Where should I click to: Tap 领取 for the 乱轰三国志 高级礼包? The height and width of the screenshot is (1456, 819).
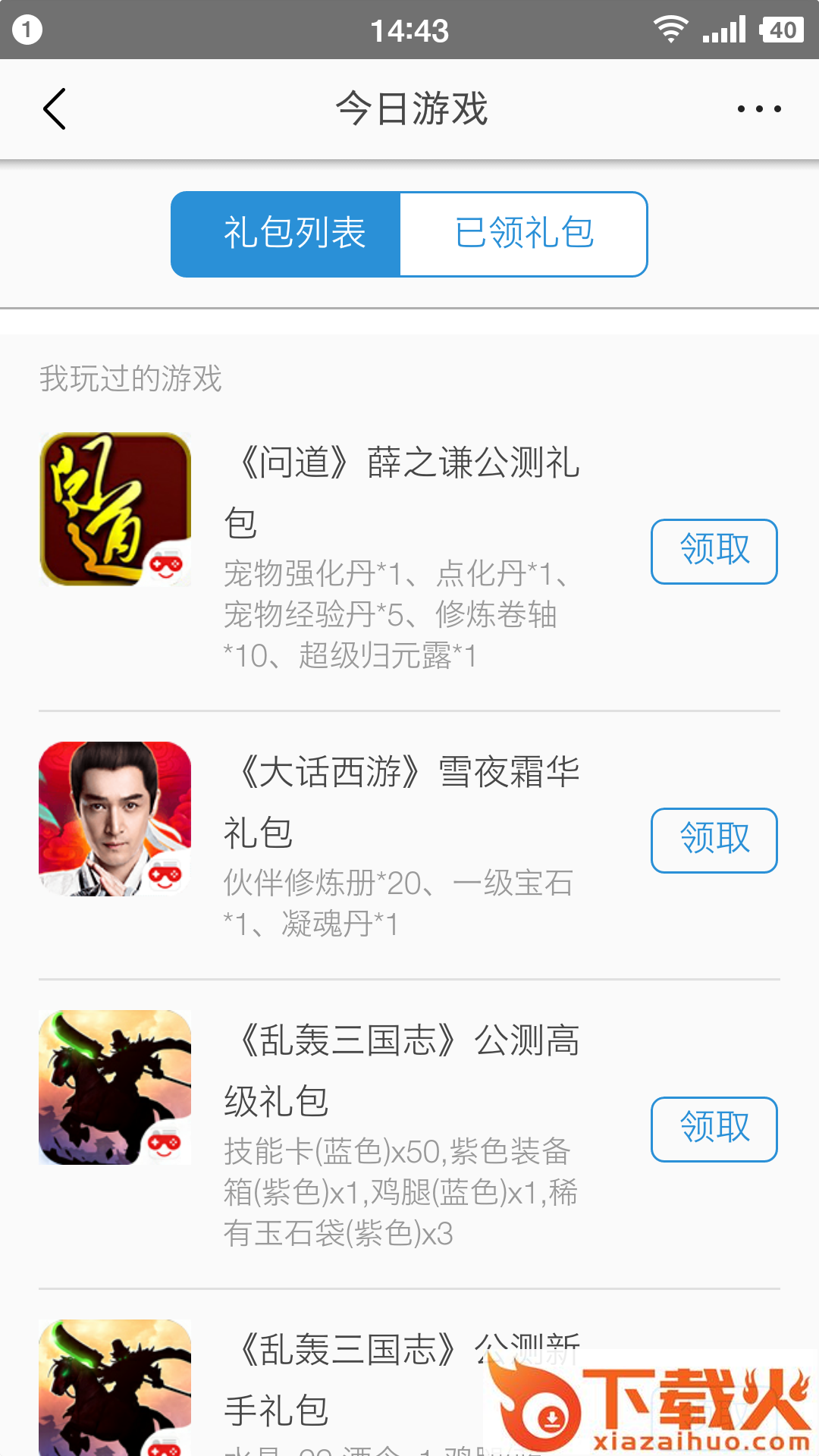(713, 1129)
